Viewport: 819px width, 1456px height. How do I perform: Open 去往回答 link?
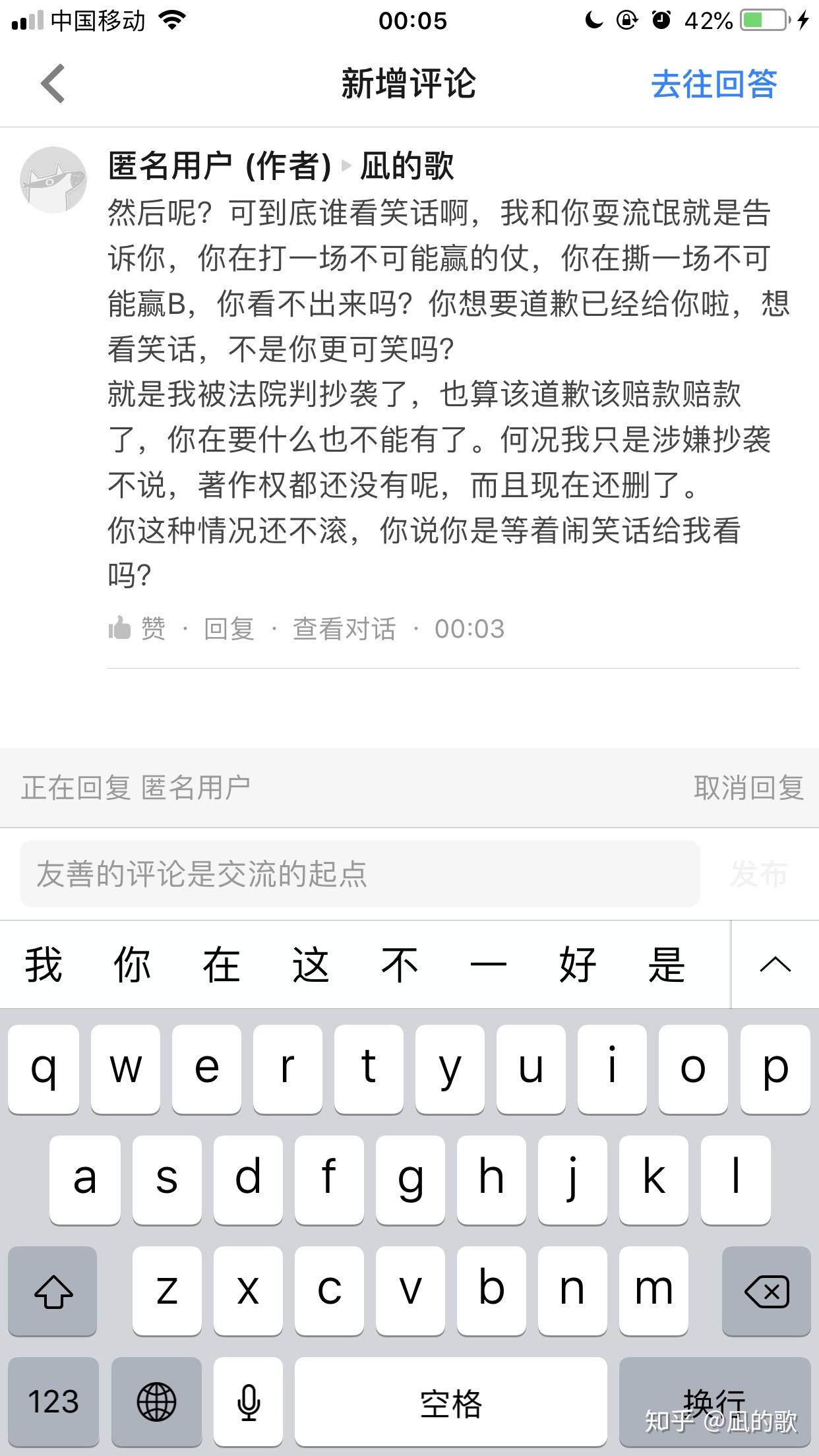(714, 84)
